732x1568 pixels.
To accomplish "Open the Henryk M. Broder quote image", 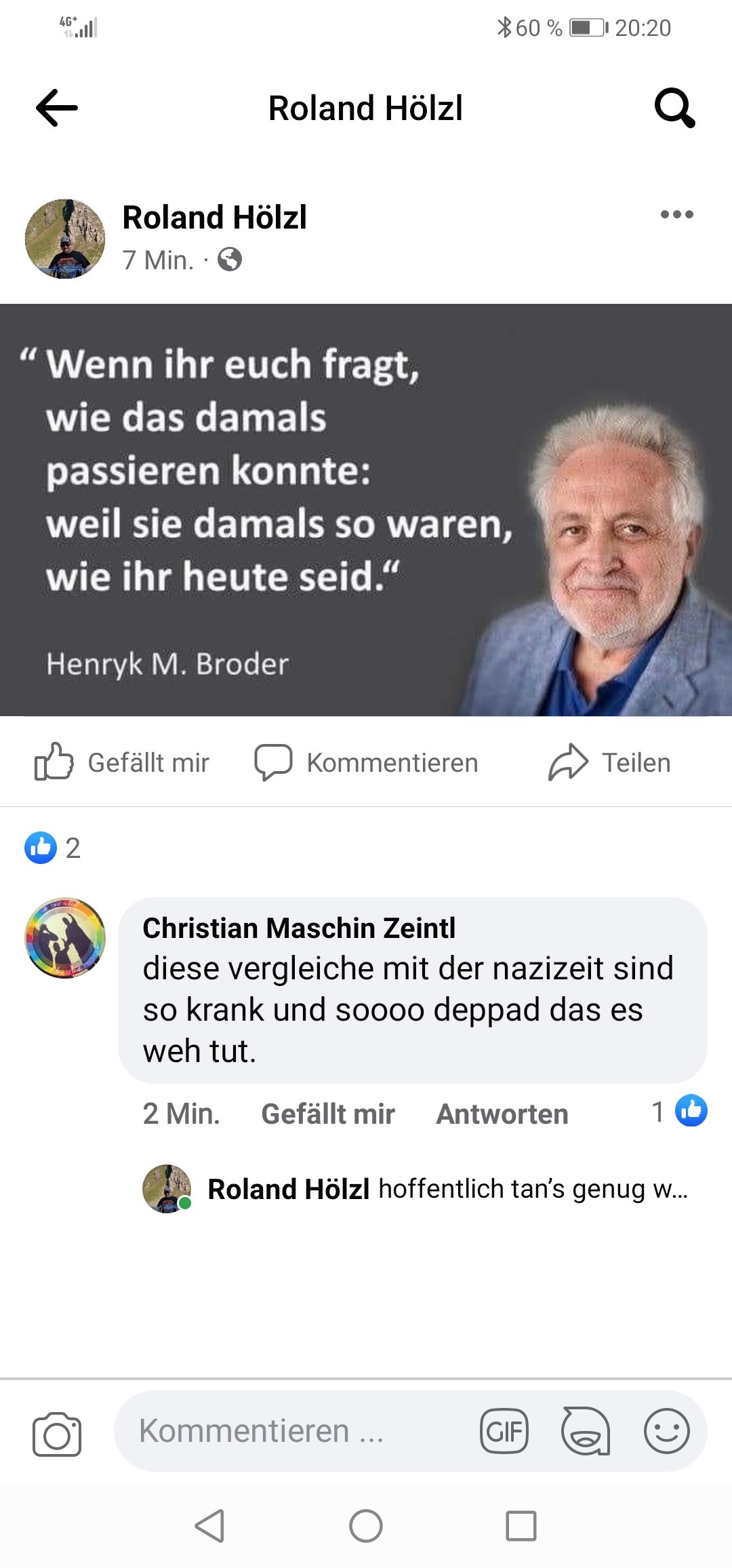I will (x=366, y=510).
